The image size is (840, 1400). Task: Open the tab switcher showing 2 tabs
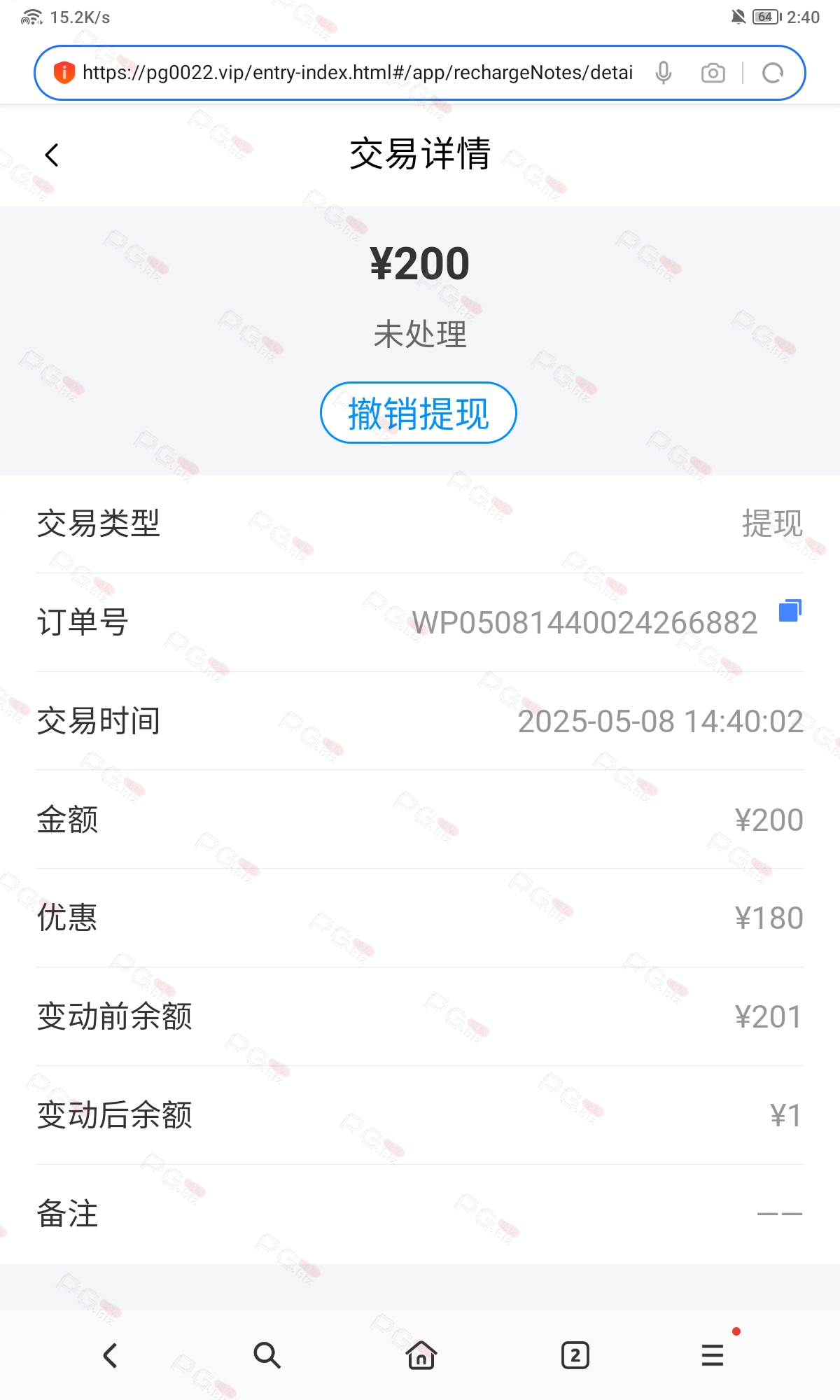575,1356
